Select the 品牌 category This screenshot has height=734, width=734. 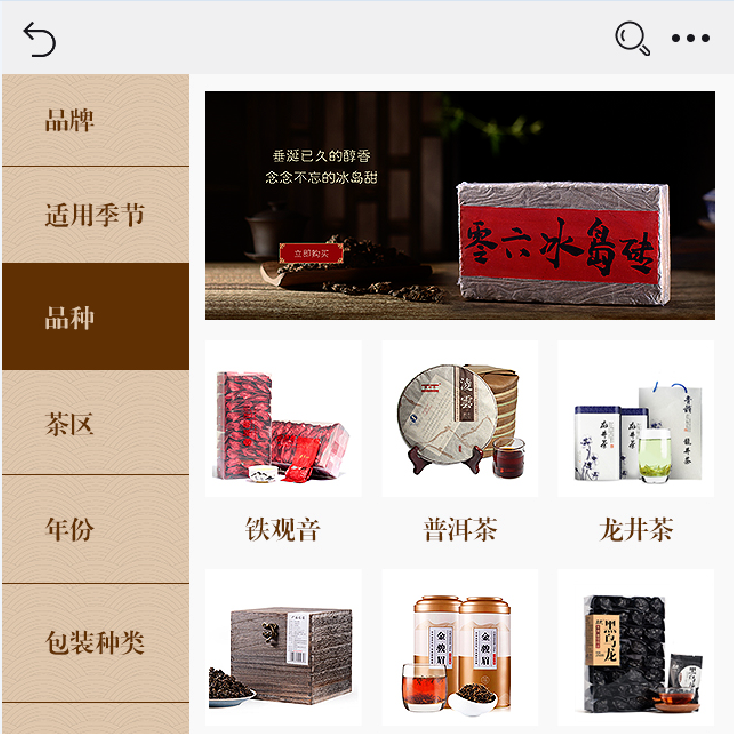pos(95,121)
